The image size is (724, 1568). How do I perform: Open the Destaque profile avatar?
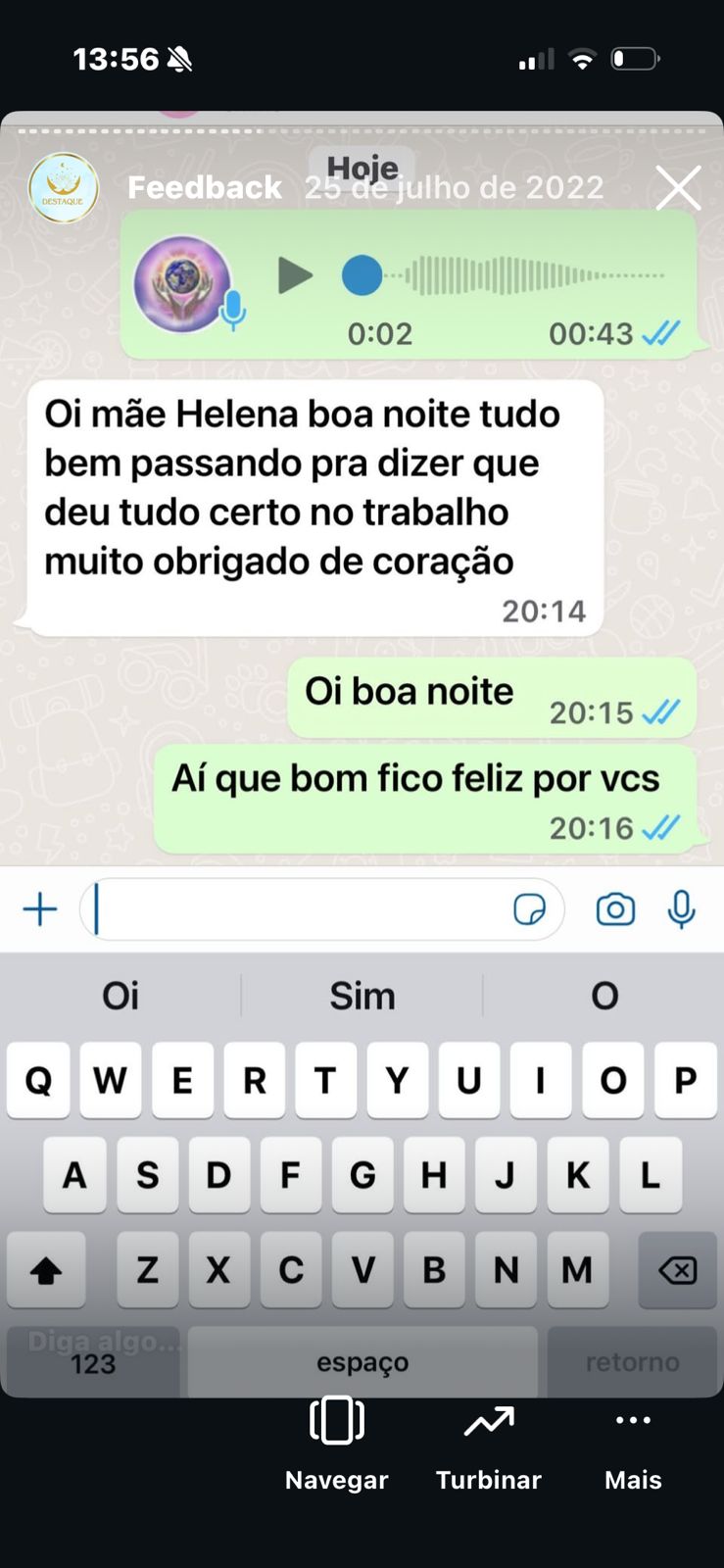tap(64, 187)
